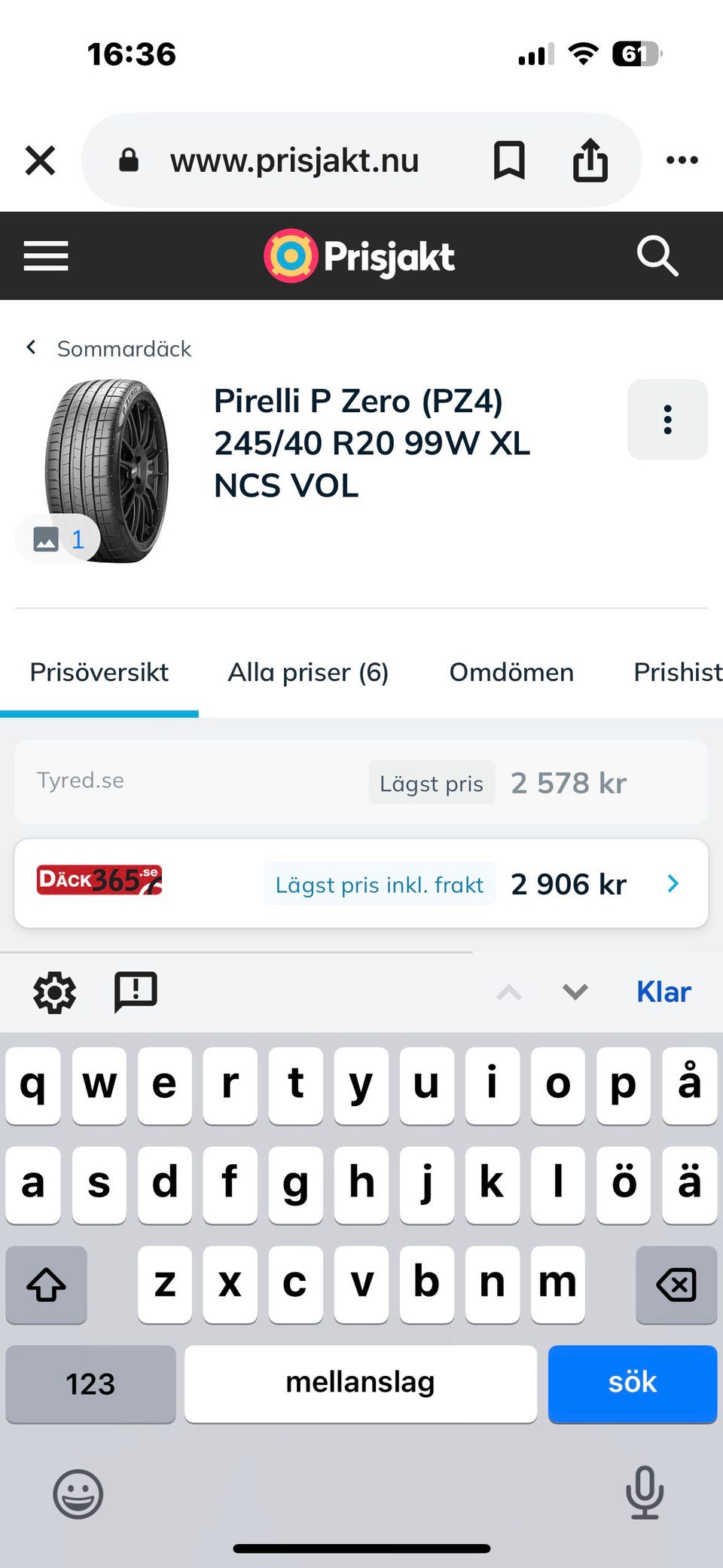Image resolution: width=723 pixels, height=1568 pixels.
Task: Open product options three-dot button
Action: [667, 420]
